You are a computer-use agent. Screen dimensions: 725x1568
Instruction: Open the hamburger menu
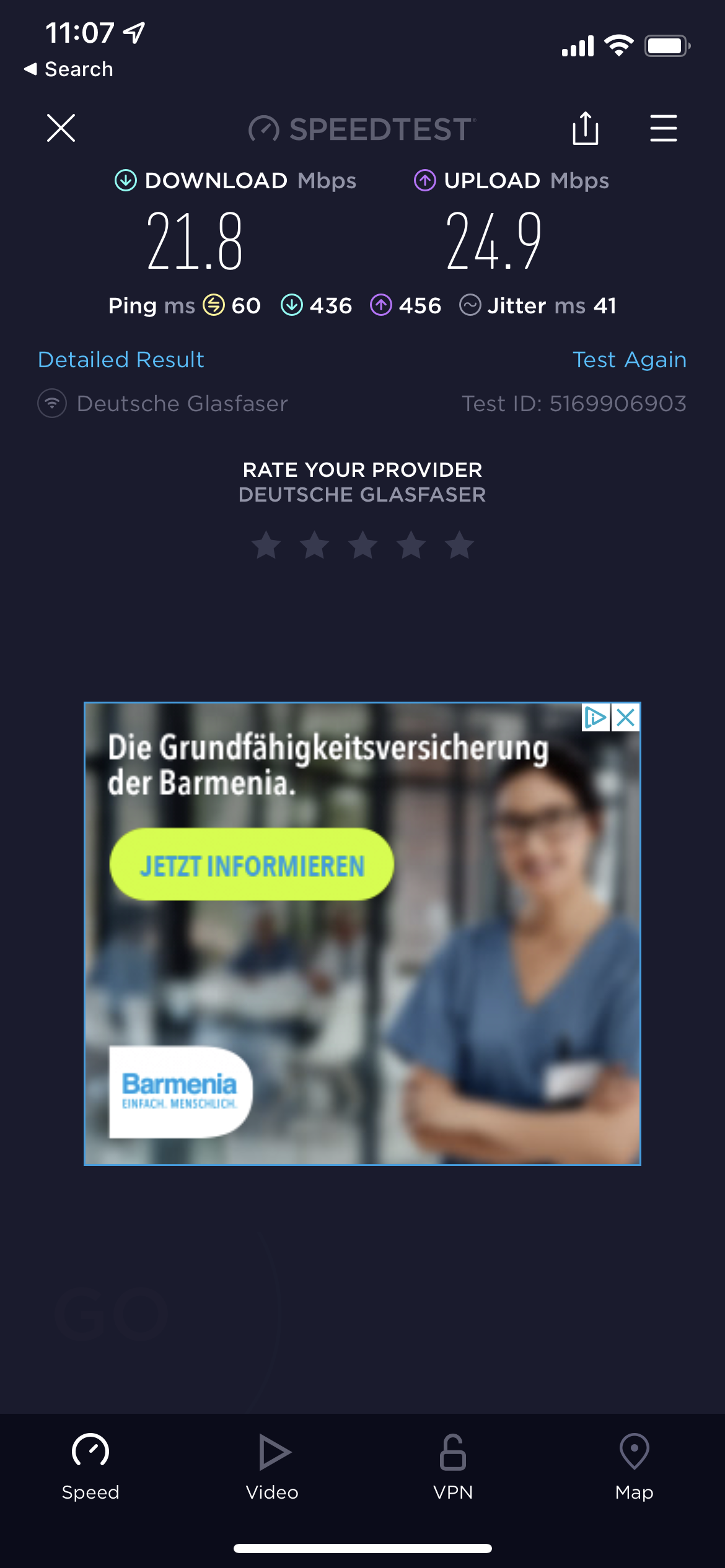coord(663,128)
